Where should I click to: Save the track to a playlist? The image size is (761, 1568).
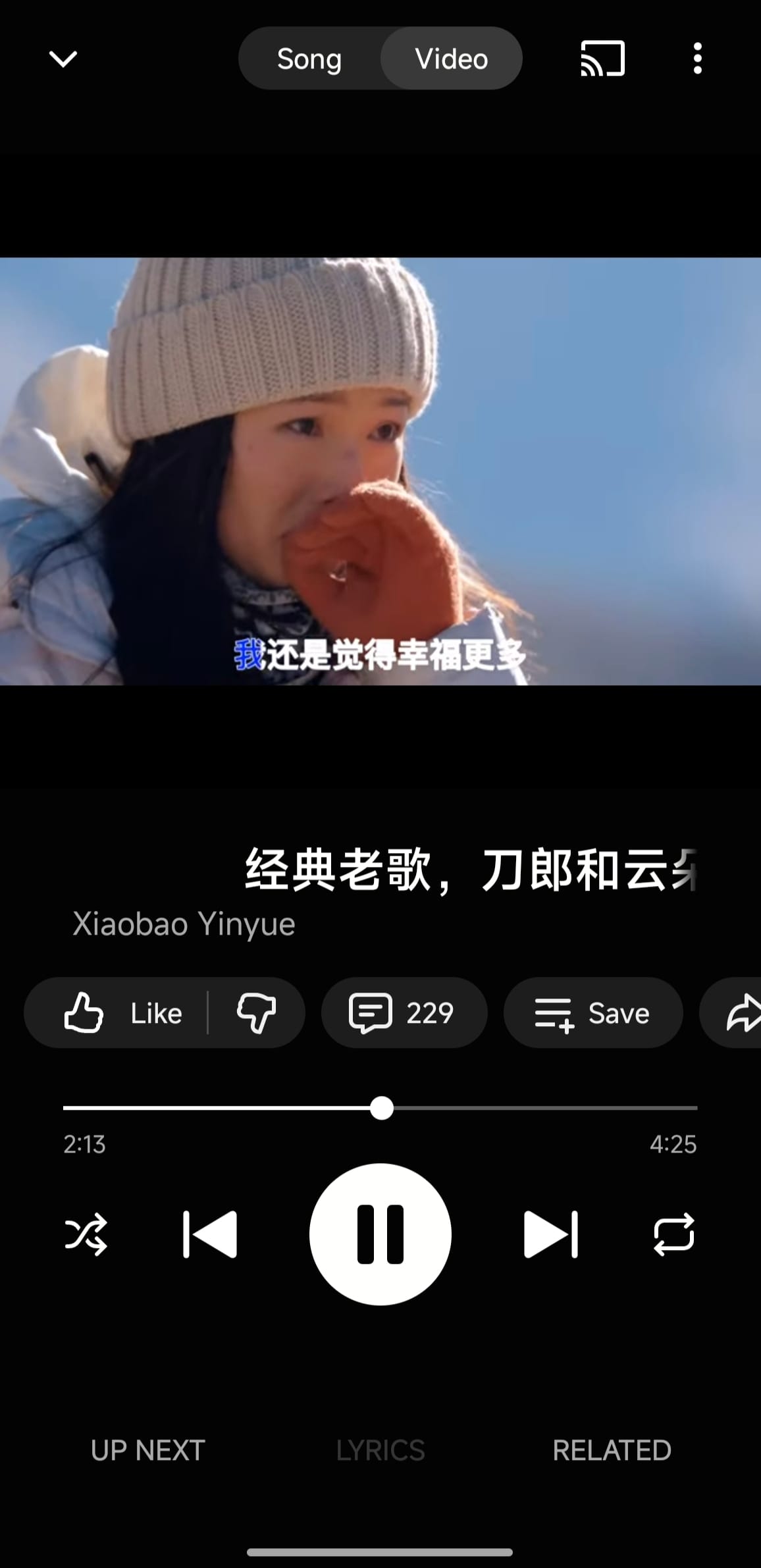(592, 1013)
